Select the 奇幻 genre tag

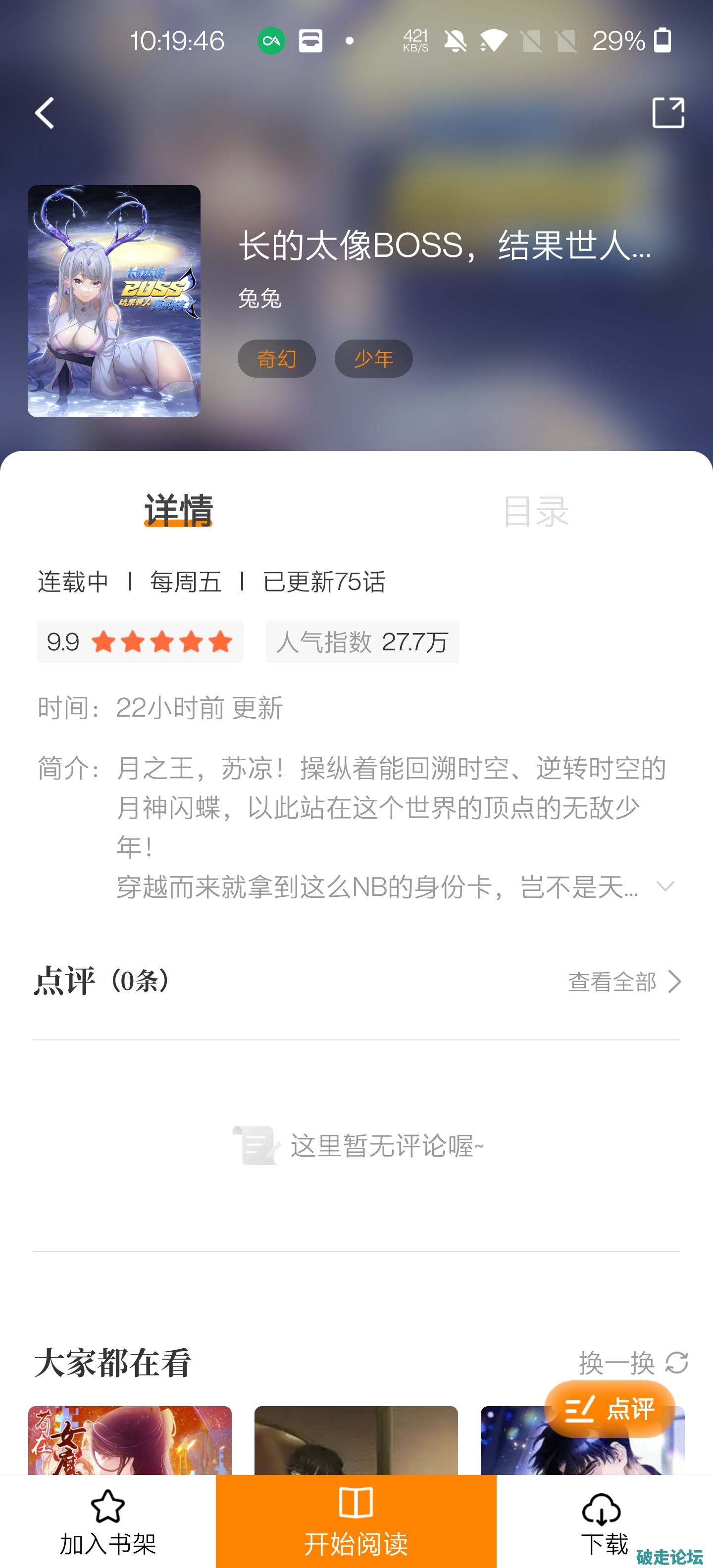(x=276, y=358)
